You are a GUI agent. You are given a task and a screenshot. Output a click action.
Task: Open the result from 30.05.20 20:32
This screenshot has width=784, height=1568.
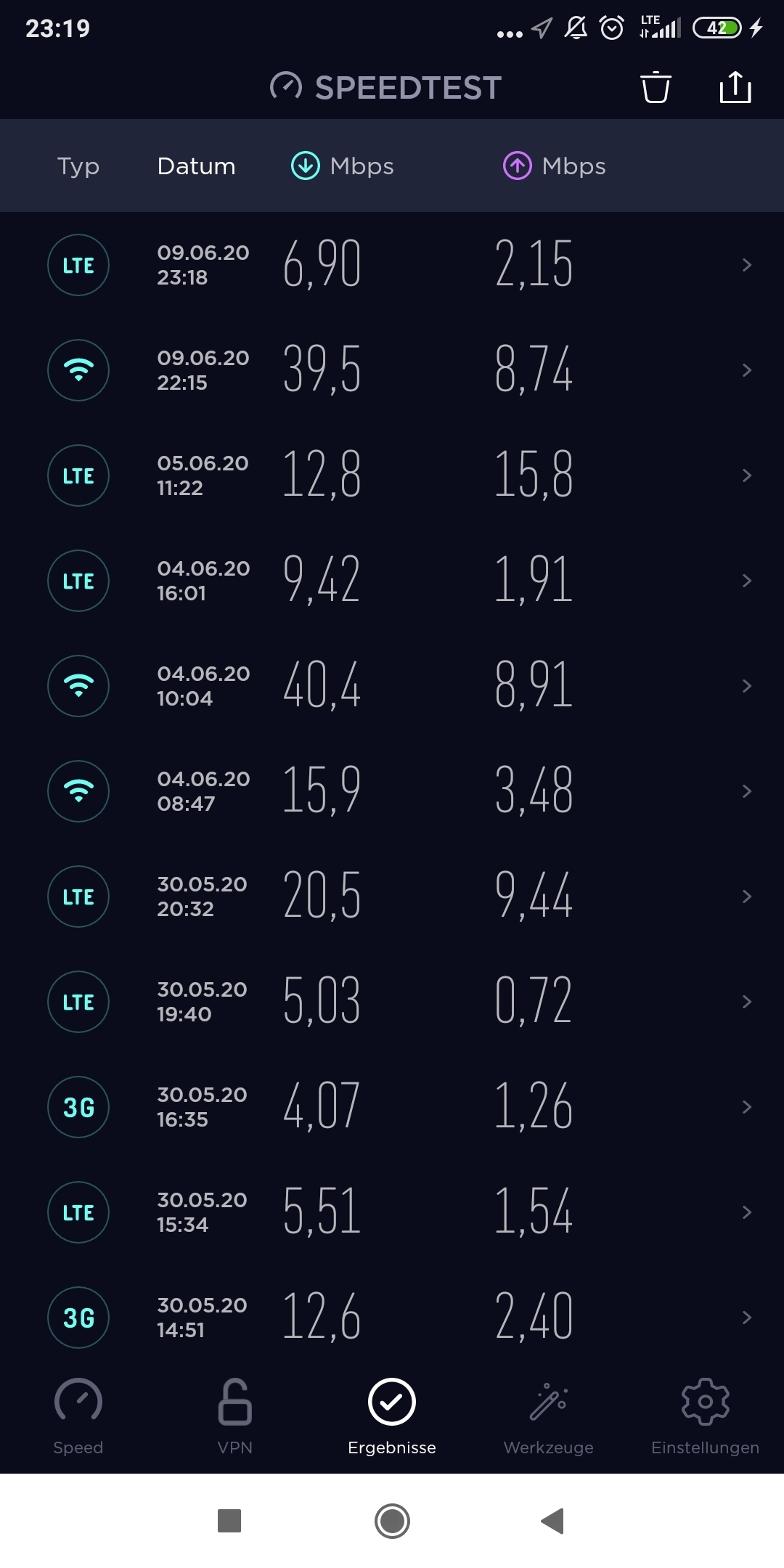(392, 897)
